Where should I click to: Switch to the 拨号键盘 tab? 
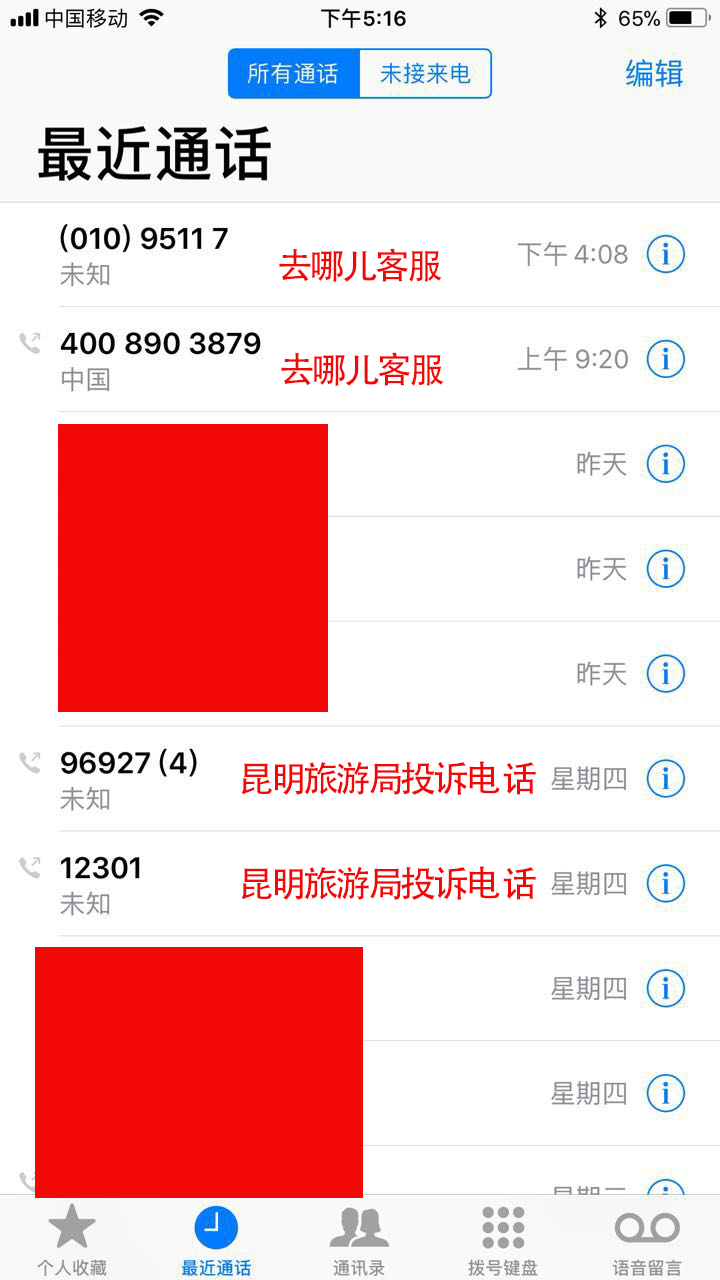pyautogui.click(x=503, y=1240)
